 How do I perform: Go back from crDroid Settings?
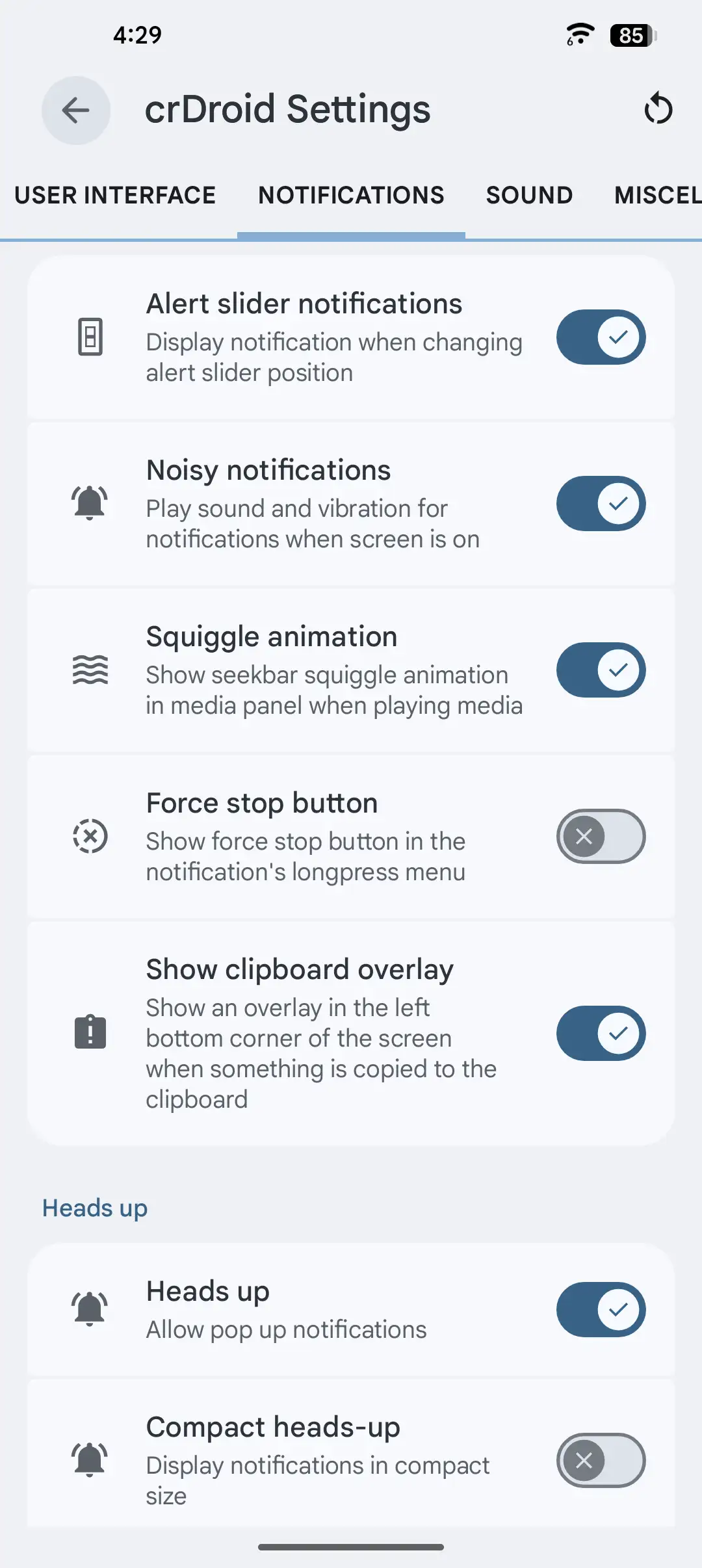(x=76, y=110)
